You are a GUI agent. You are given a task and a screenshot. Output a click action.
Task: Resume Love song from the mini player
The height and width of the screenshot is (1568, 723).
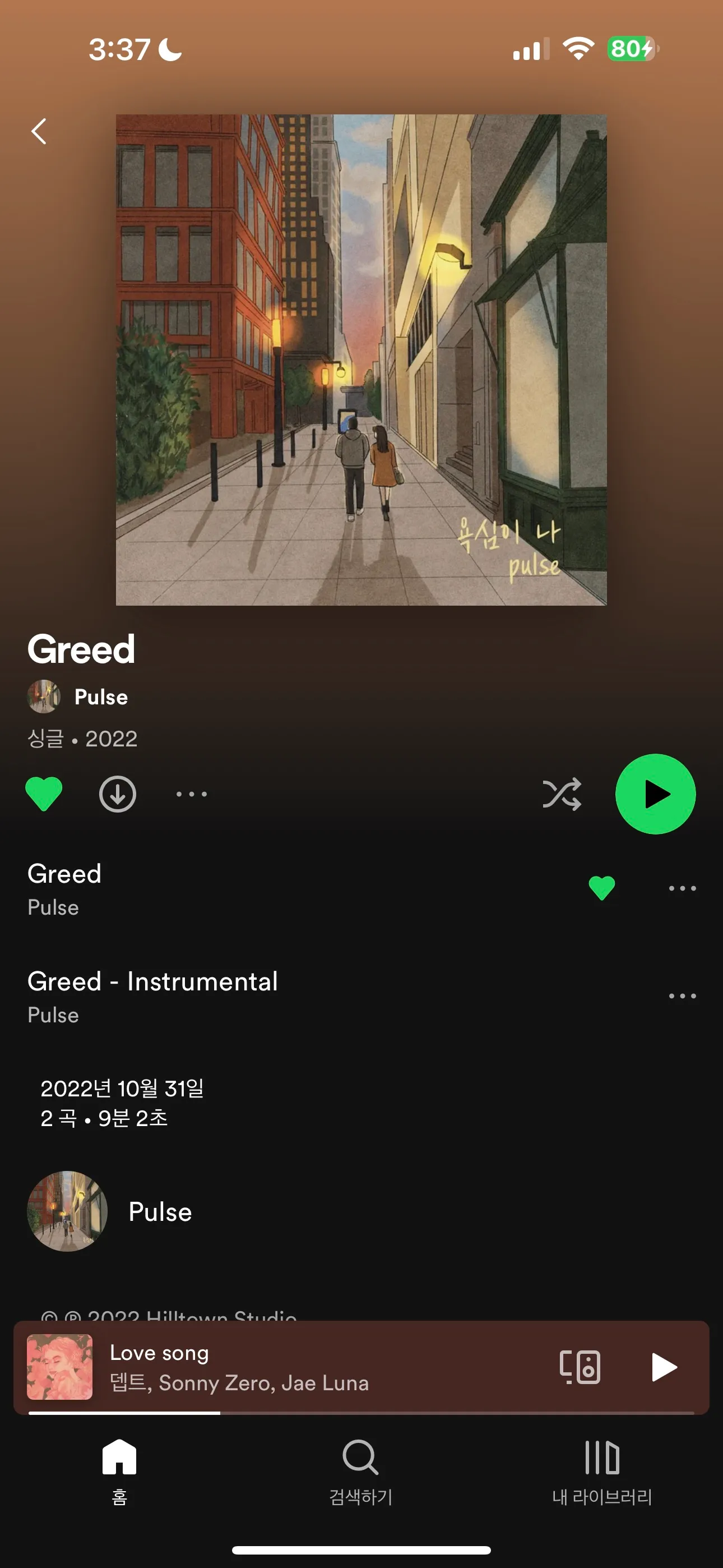(x=664, y=1367)
